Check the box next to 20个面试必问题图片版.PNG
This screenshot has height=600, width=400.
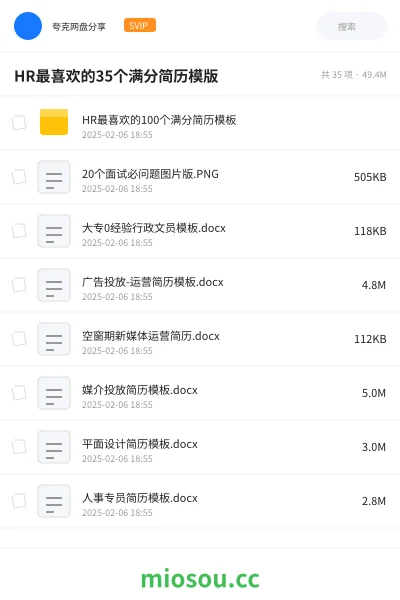[19, 177]
